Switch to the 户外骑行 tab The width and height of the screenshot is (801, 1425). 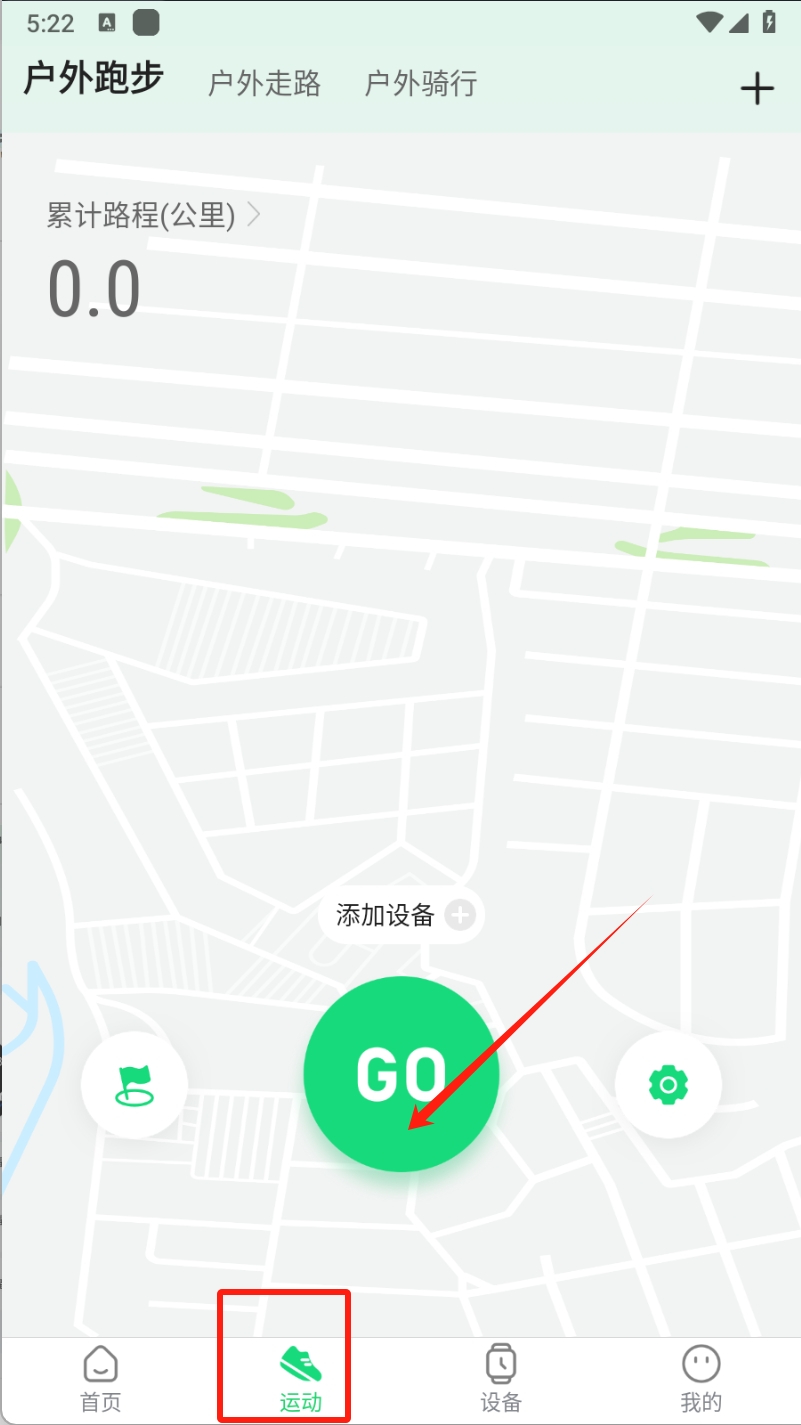420,83
